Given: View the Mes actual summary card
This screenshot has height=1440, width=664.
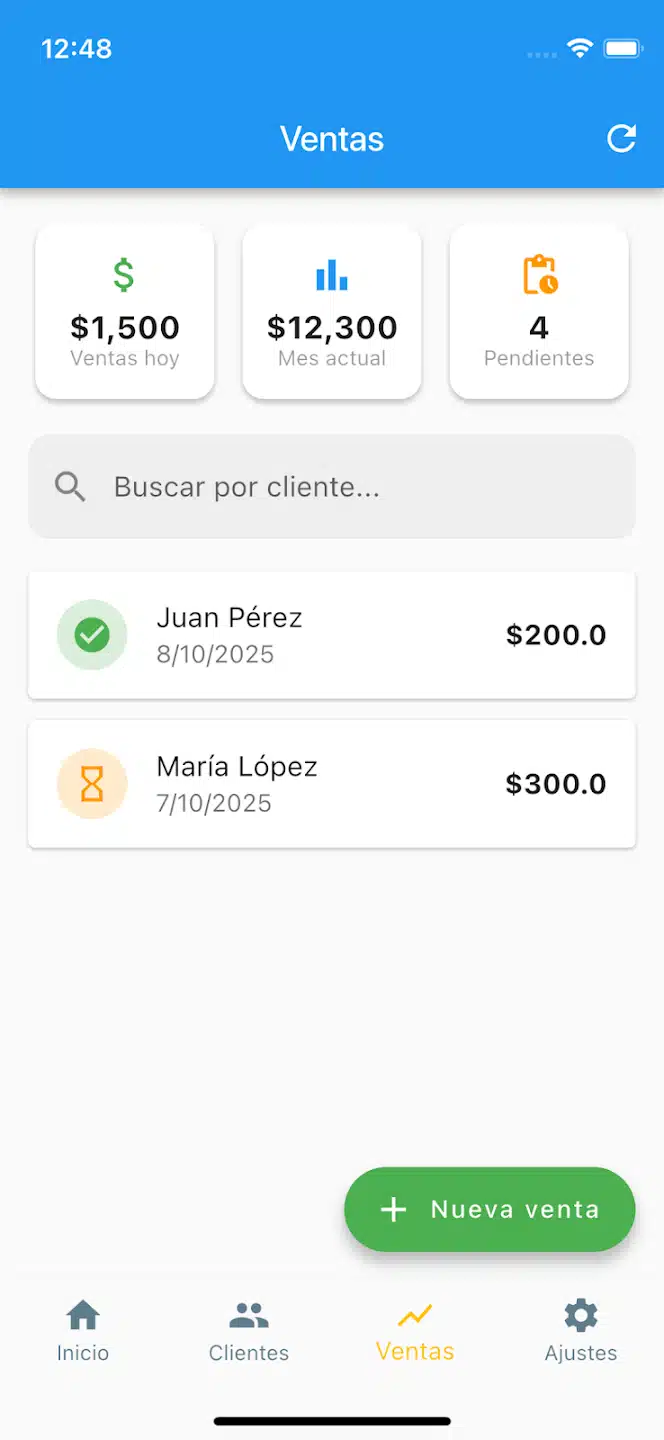Looking at the screenshot, I should click(x=332, y=312).
